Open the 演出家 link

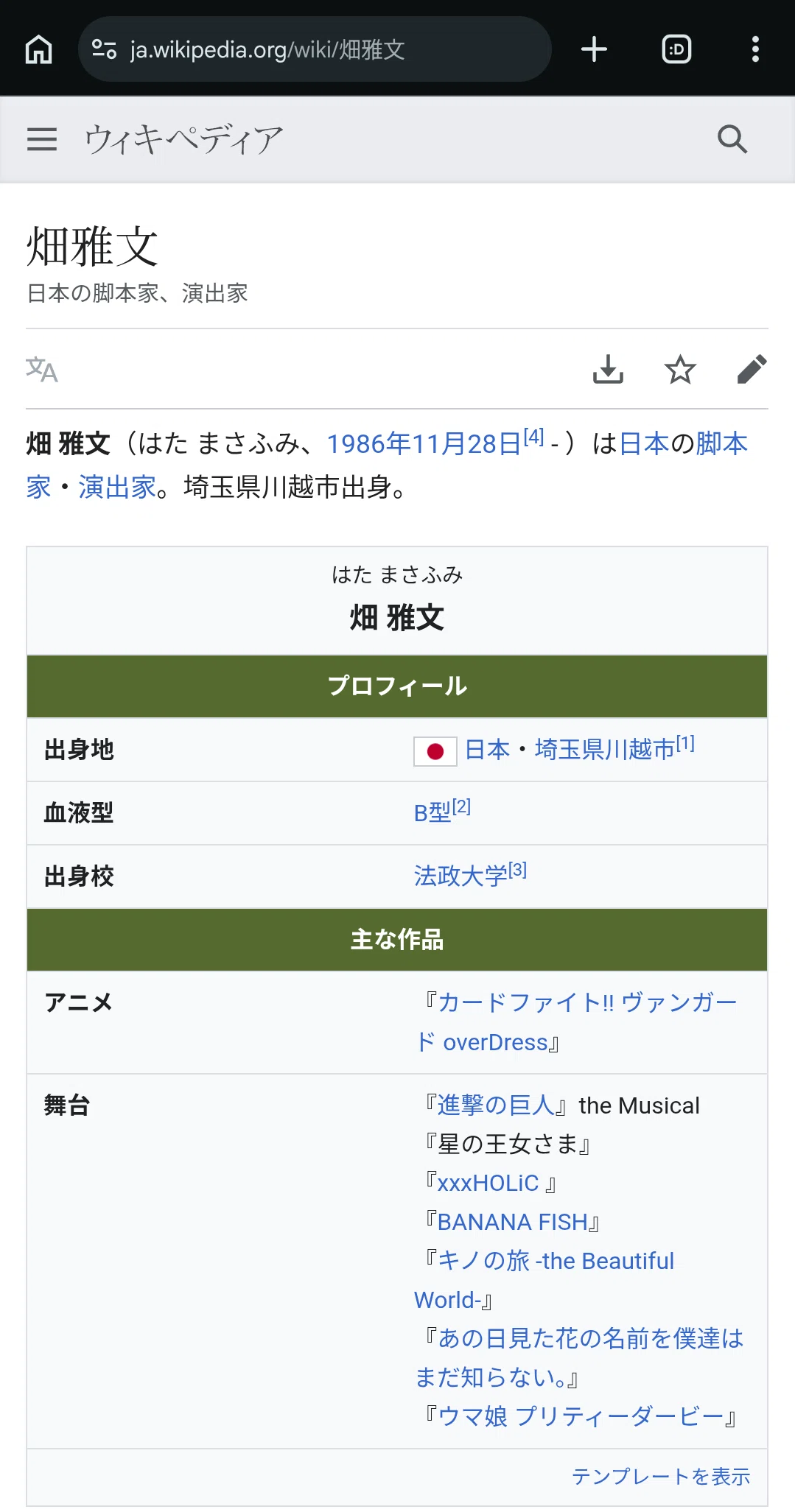pyautogui.click(x=117, y=488)
